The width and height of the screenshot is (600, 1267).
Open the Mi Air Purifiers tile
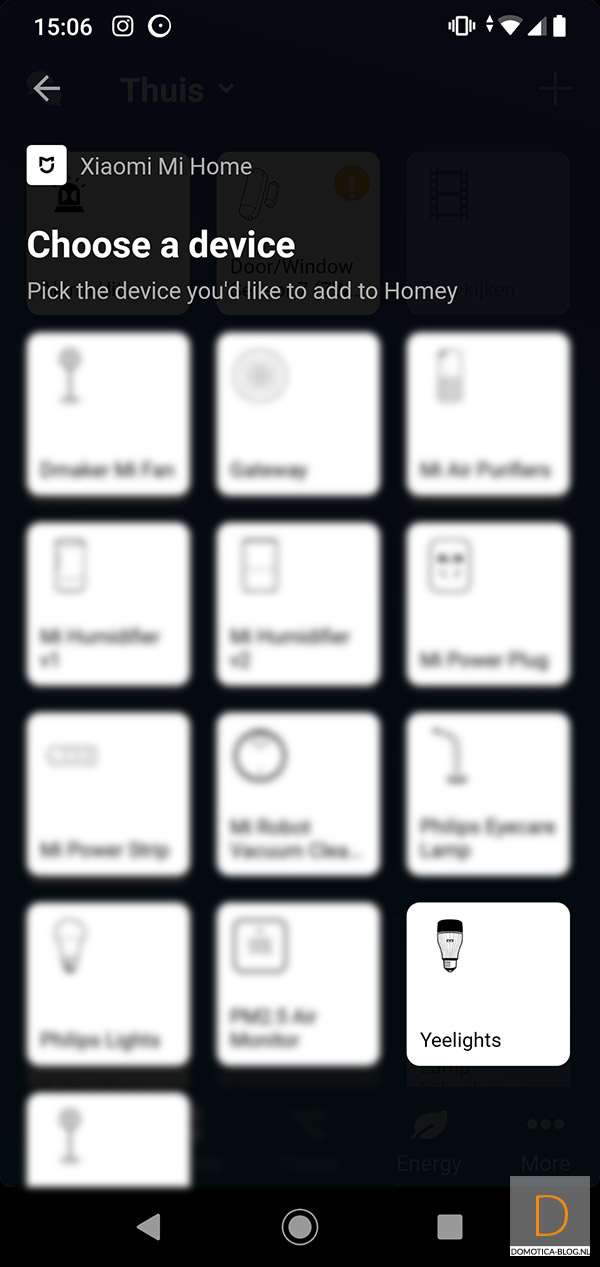point(488,414)
